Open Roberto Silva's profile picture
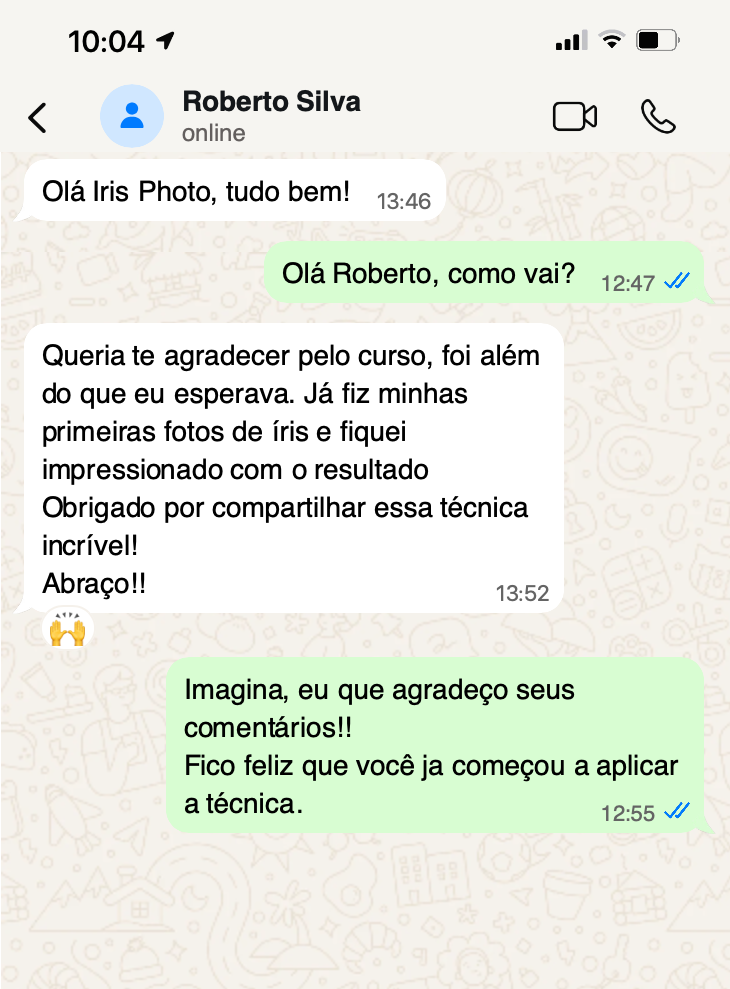 132,116
